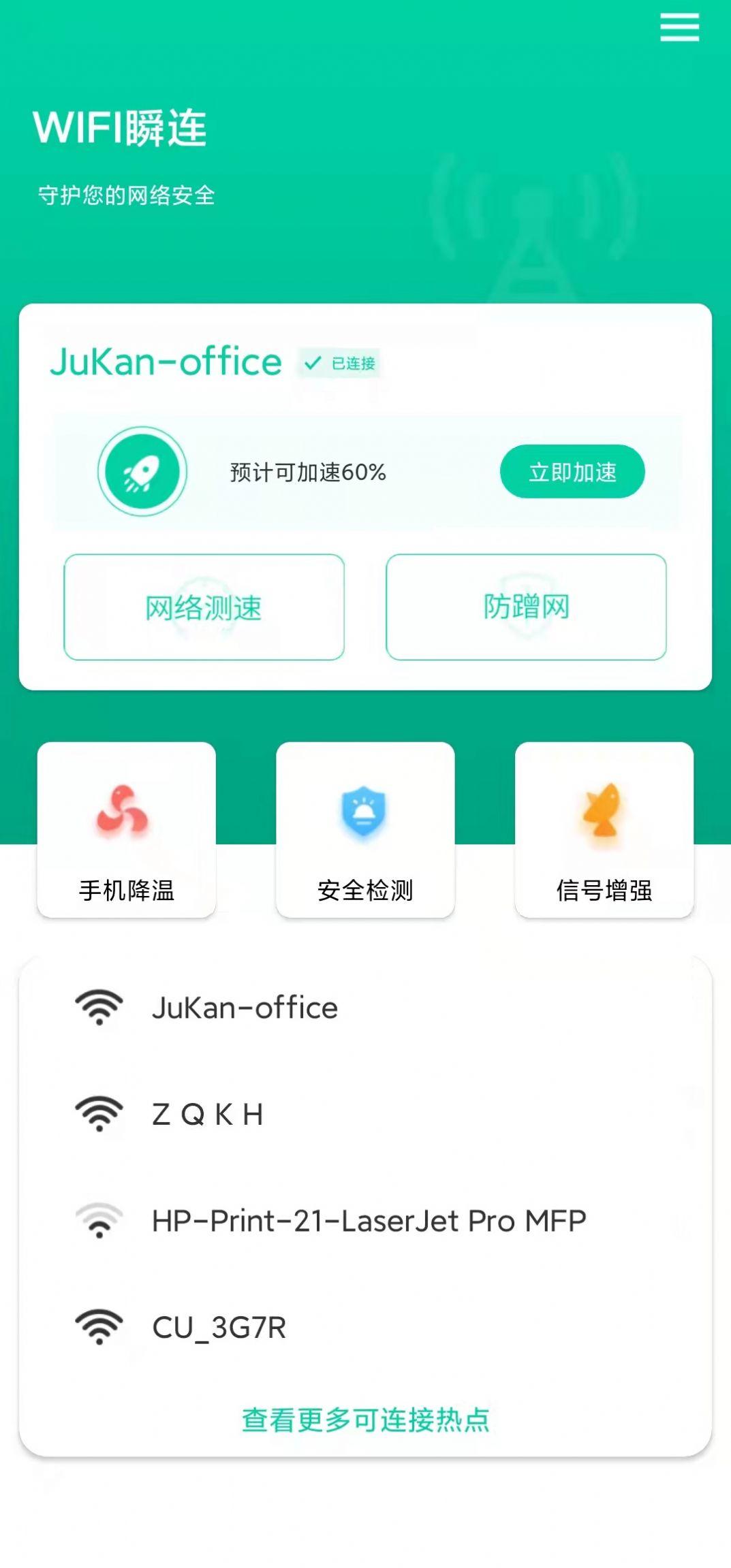Image resolution: width=731 pixels, height=1568 pixels.
Task: Open 信号增强 signal boost
Action: coord(604,830)
